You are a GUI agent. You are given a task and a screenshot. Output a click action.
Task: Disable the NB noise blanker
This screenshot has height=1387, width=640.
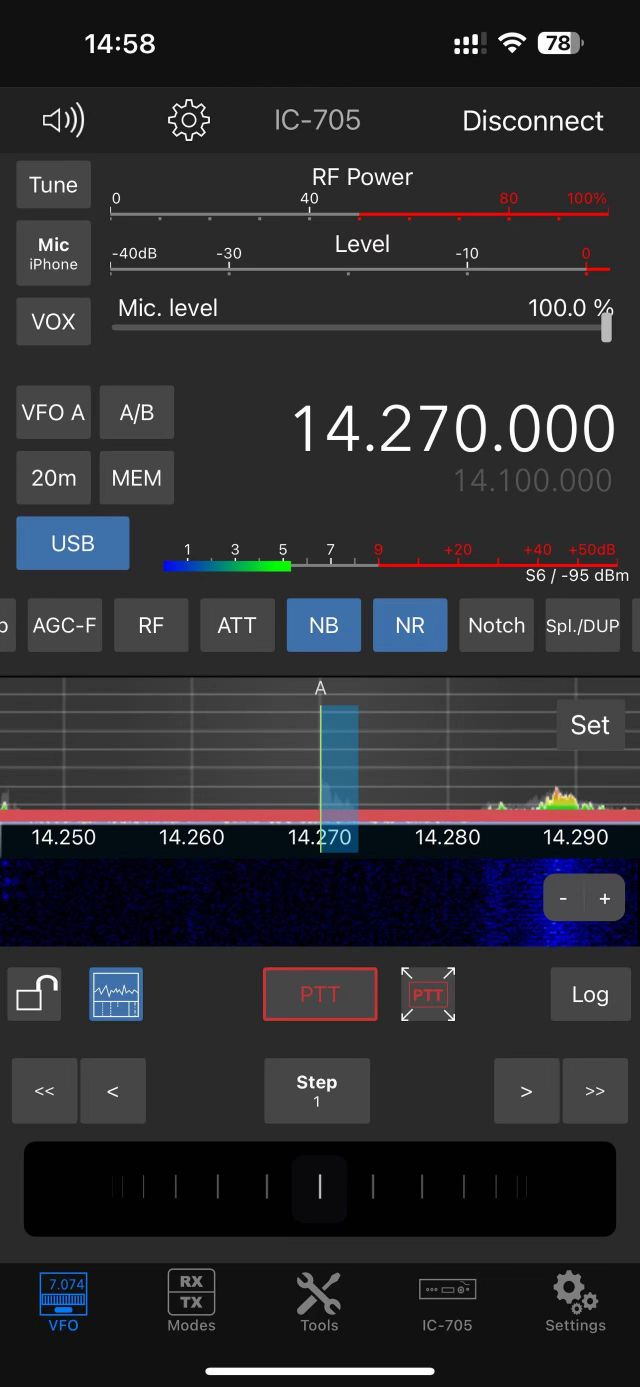pos(324,625)
